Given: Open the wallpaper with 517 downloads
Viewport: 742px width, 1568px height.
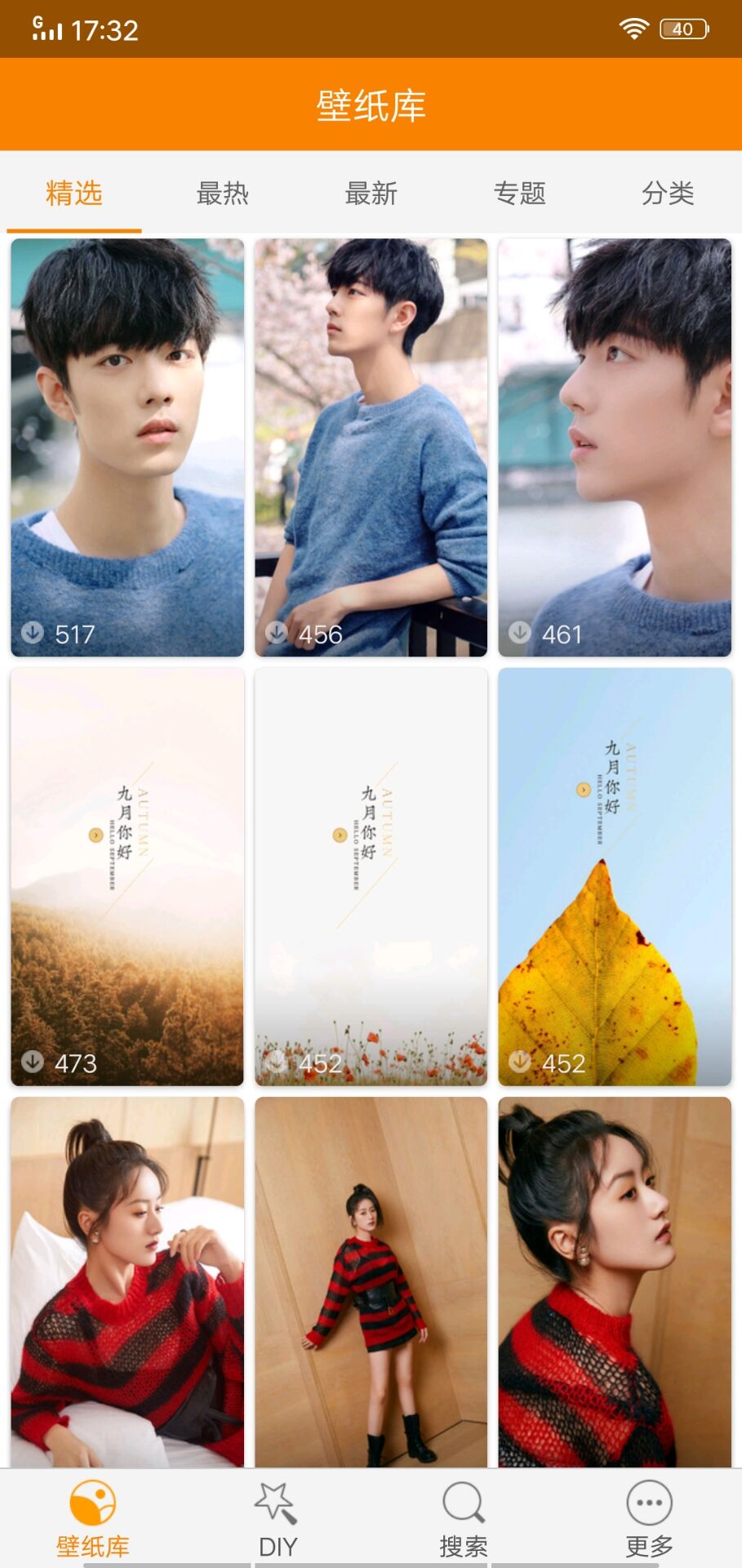Looking at the screenshot, I should (x=127, y=447).
